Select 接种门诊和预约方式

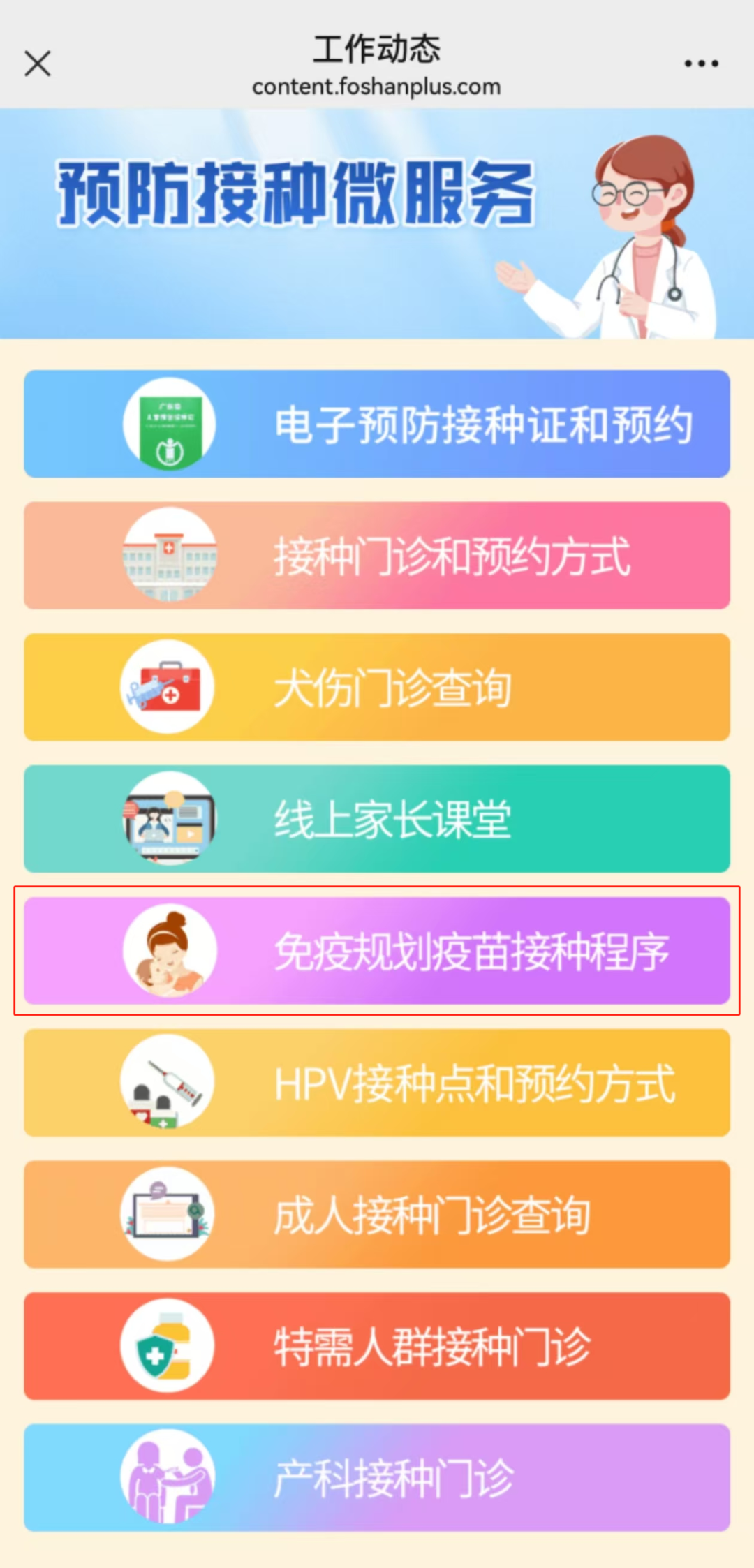377,556
